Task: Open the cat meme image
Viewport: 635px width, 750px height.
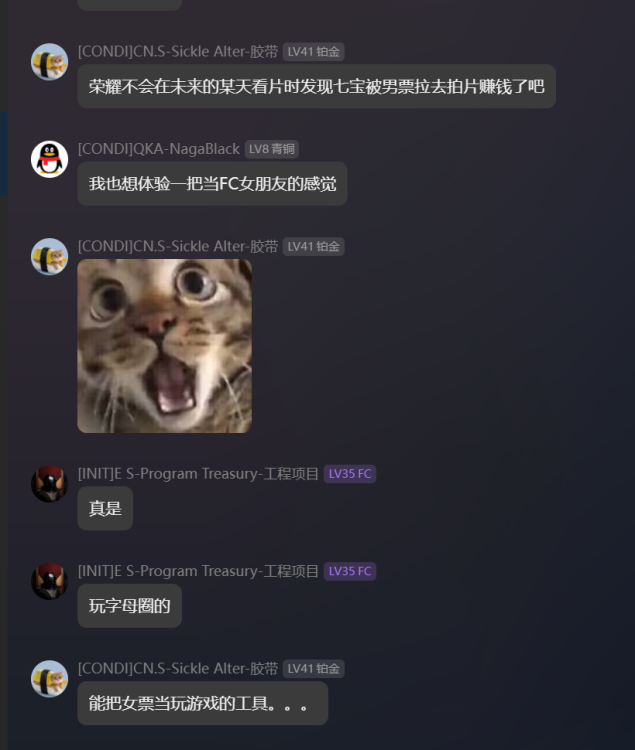Action: point(164,346)
